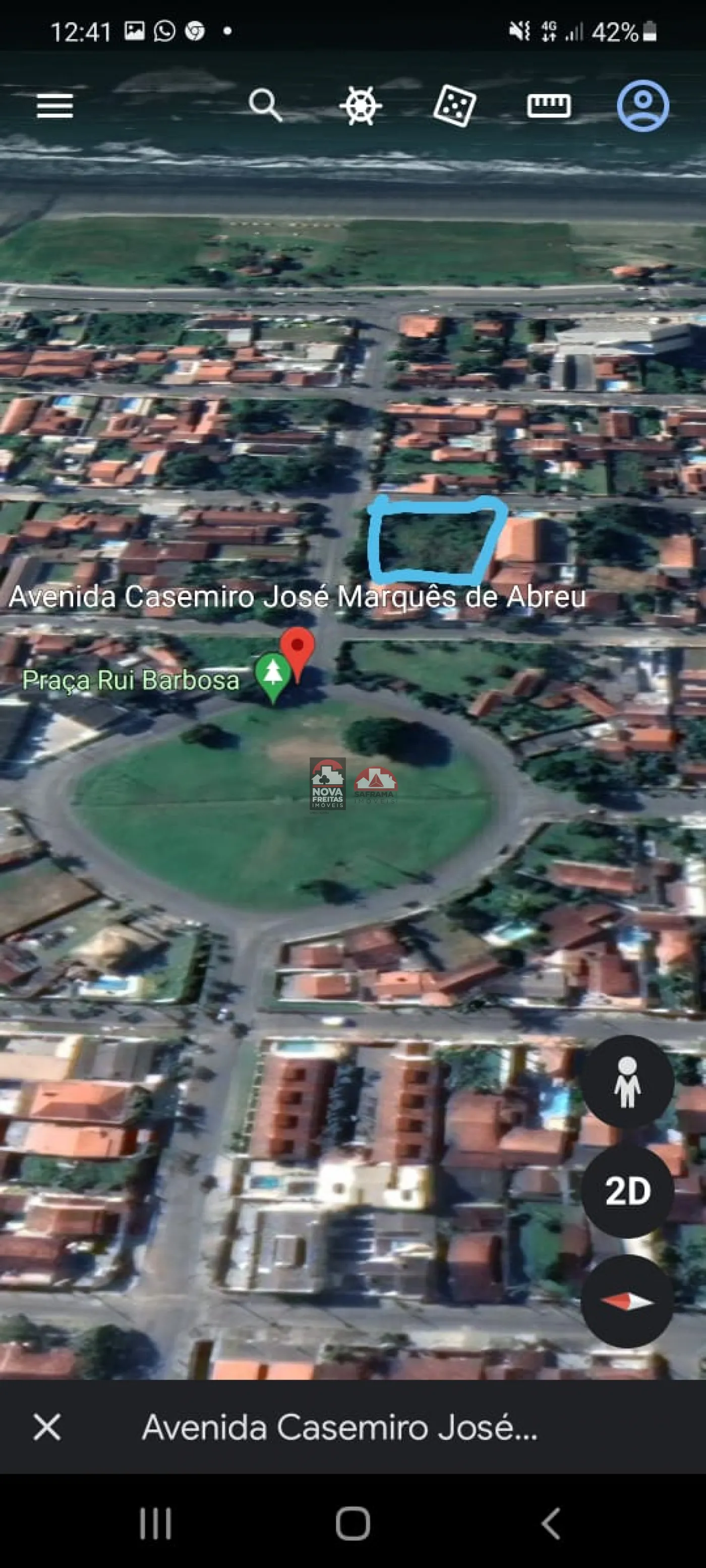Viewport: 706px width, 1568px height.
Task: Select the red location pin
Action: pyautogui.click(x=297, y=648)
